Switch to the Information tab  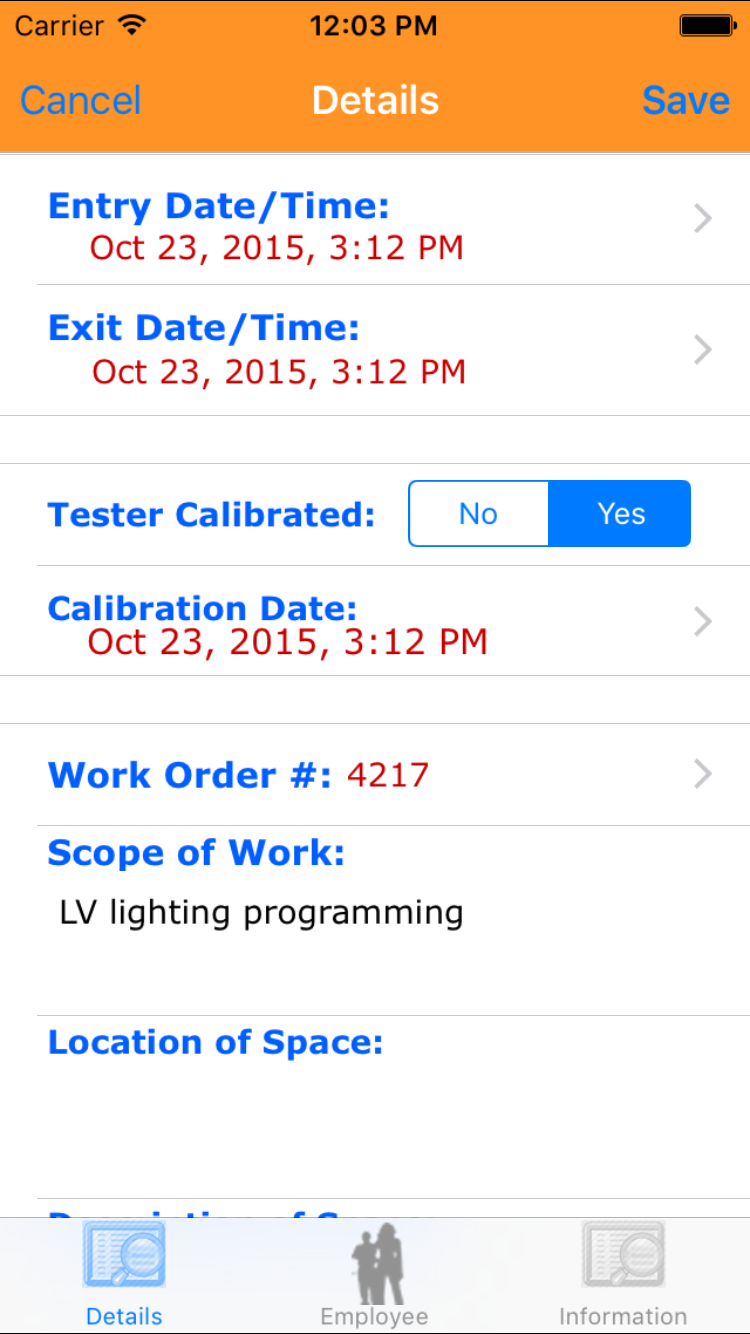coord(623,1277)
